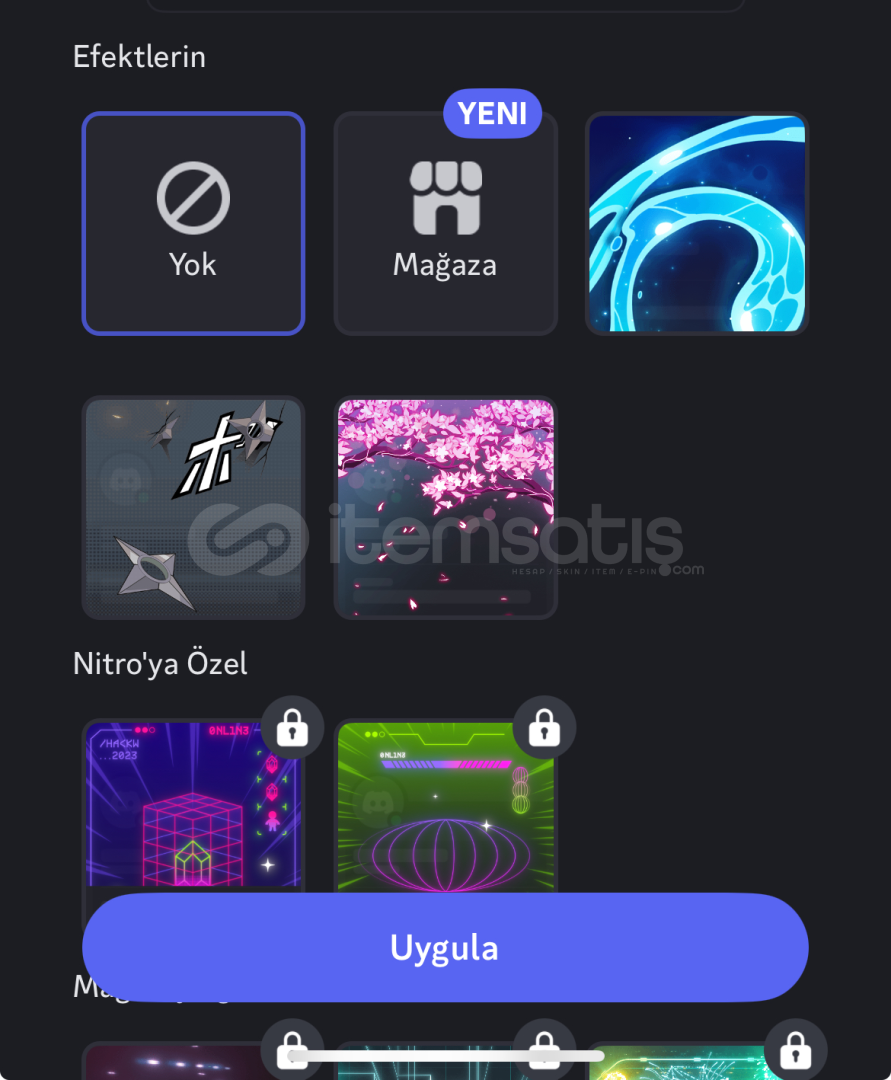The width and height of the screenshot is (891, 1080).
Task: Tap the Uygula button
Action: click(x=445, y=948)
